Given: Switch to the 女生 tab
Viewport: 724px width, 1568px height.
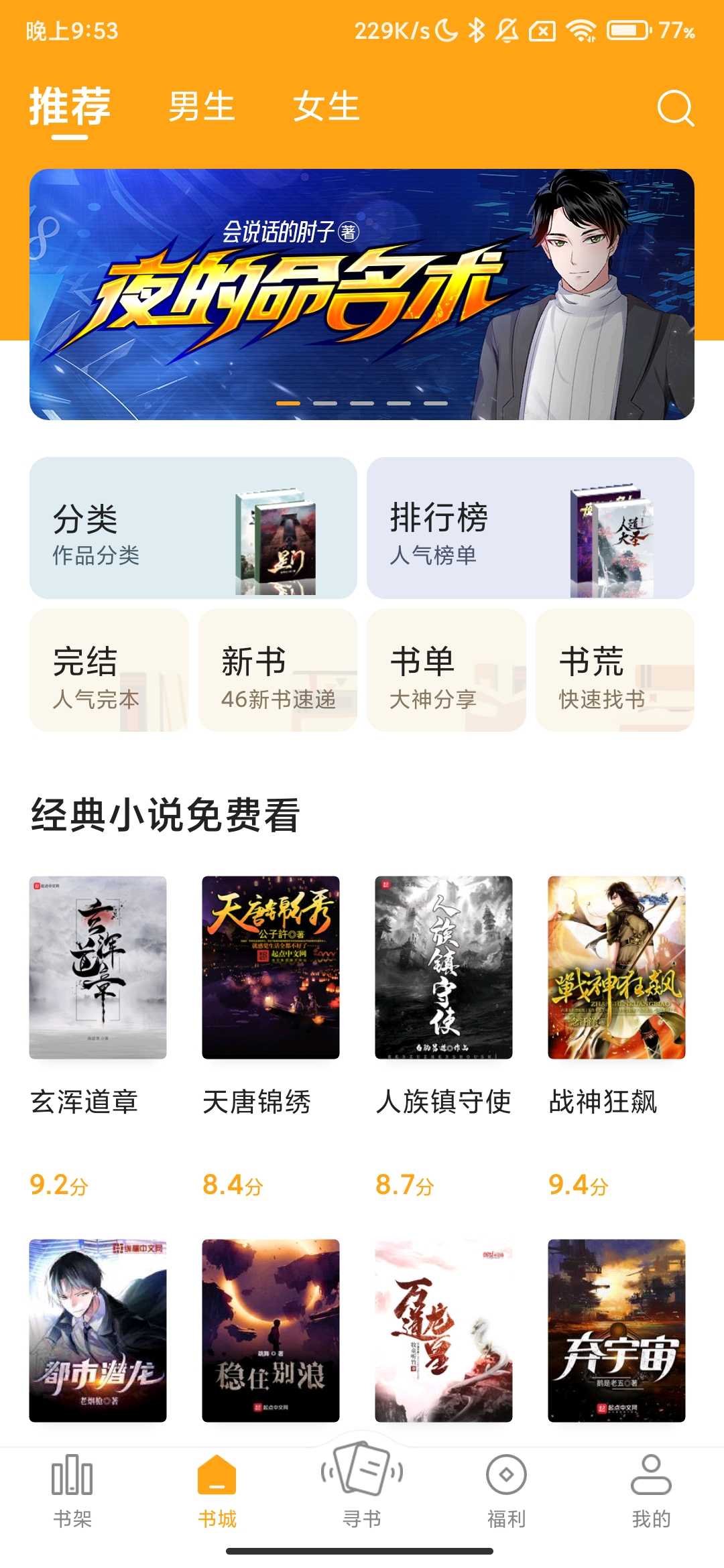Looking at the screenshot, I should (x=326, y=106).
